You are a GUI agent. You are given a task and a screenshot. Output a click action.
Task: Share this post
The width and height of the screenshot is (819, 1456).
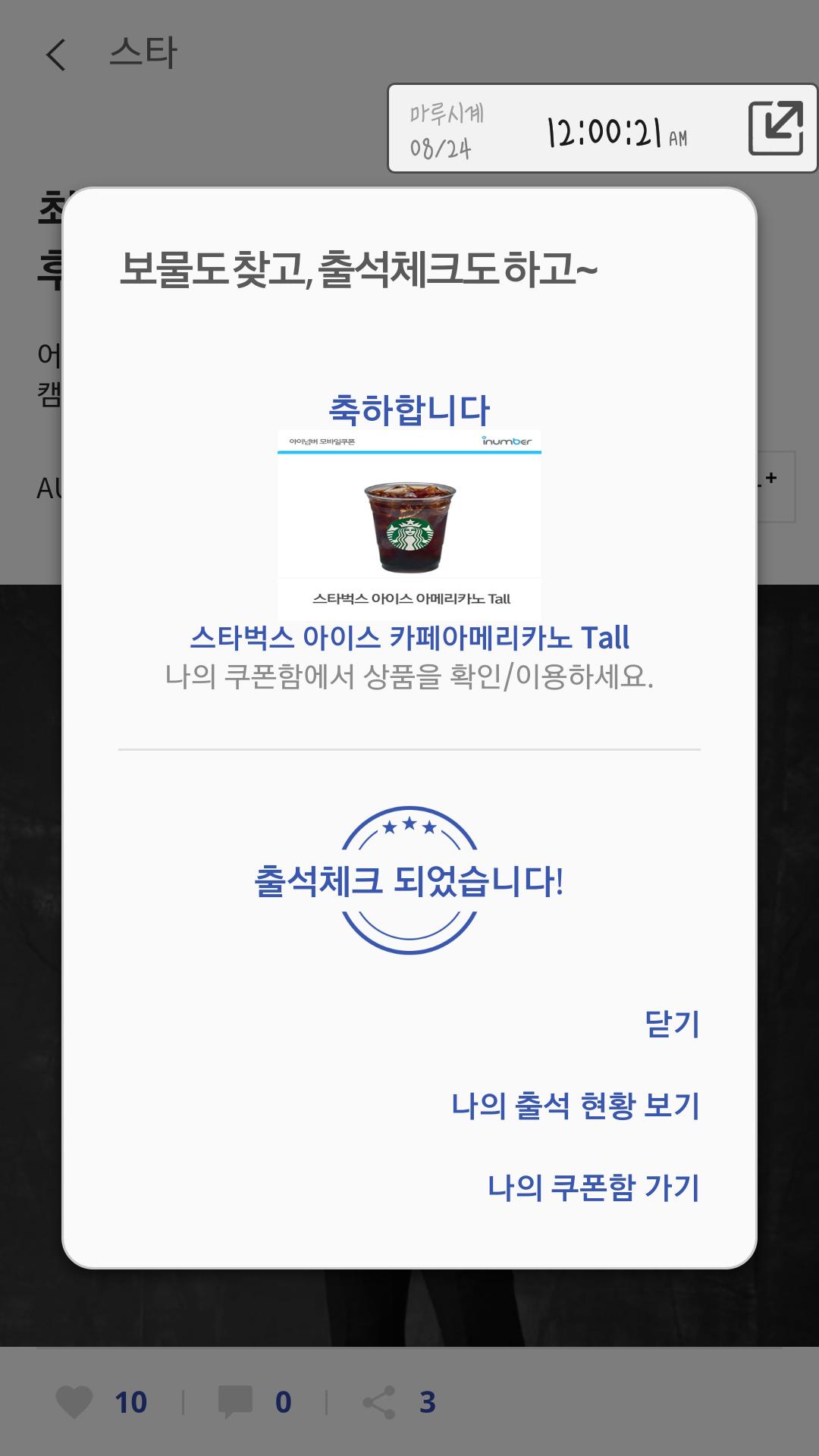click(379, 1402)
